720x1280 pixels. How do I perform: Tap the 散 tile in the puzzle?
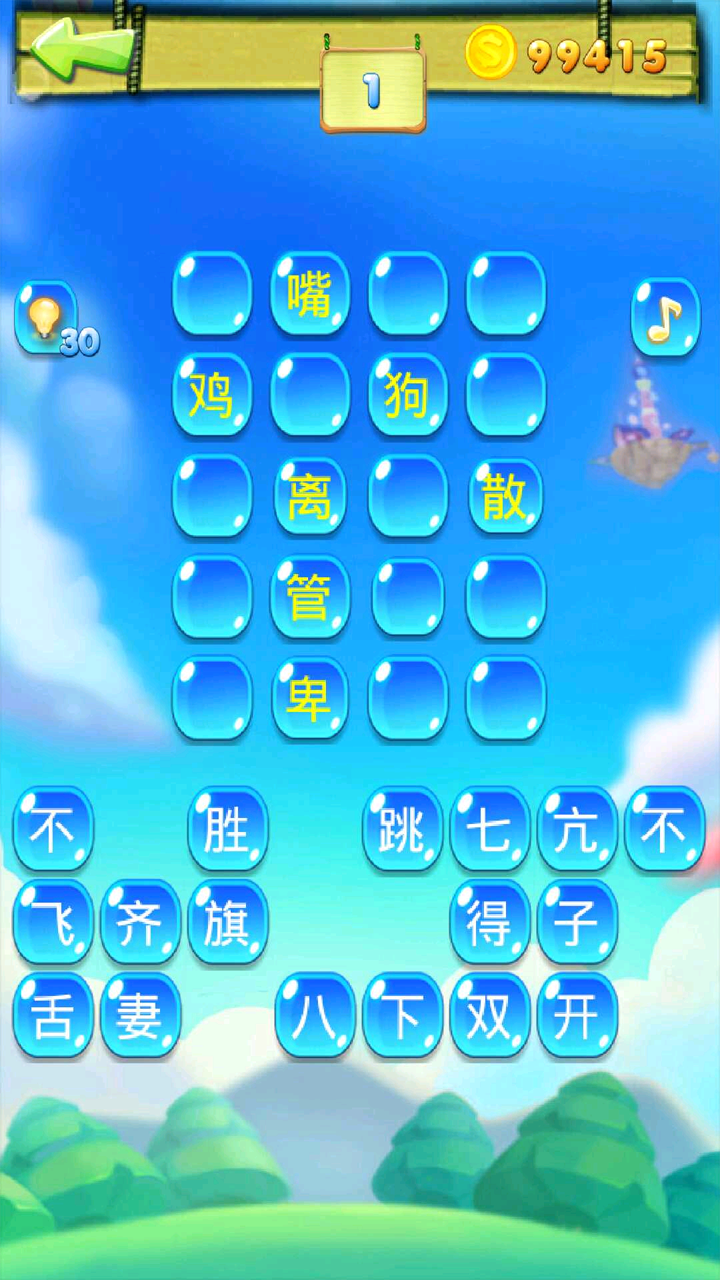coord(504,495)
